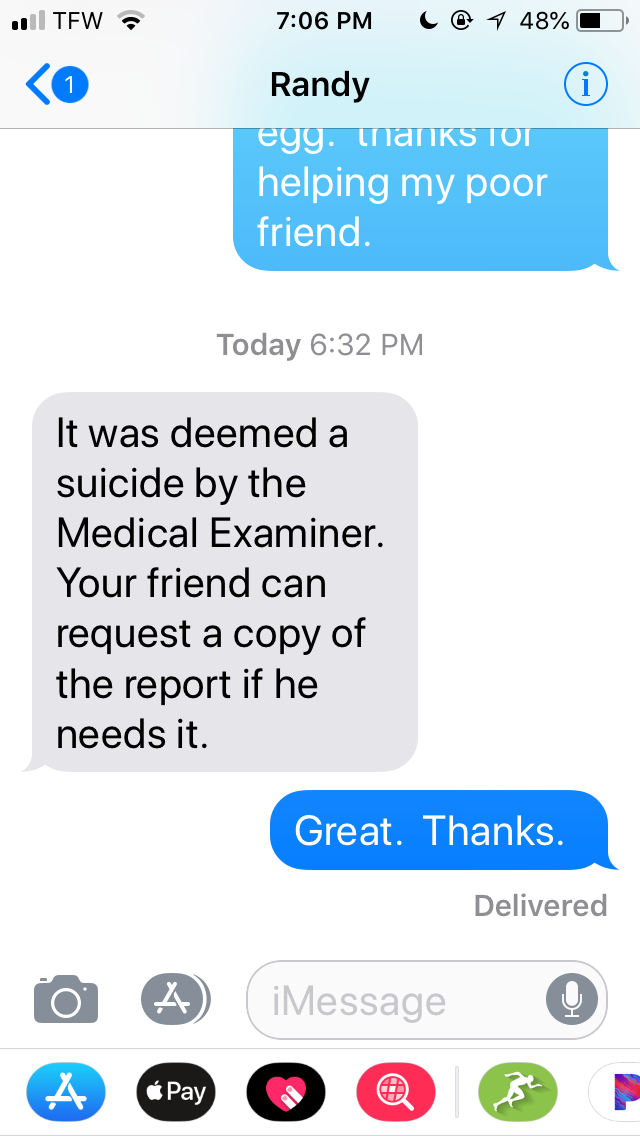Open the camera to attach a photo

(66, 999)
